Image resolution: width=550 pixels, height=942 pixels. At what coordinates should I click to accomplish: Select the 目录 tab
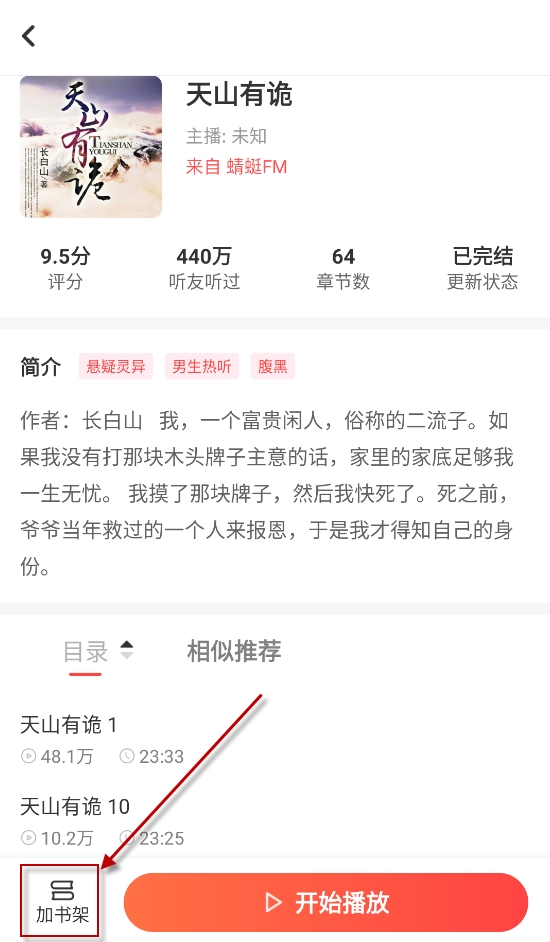(x=85, y=652)
